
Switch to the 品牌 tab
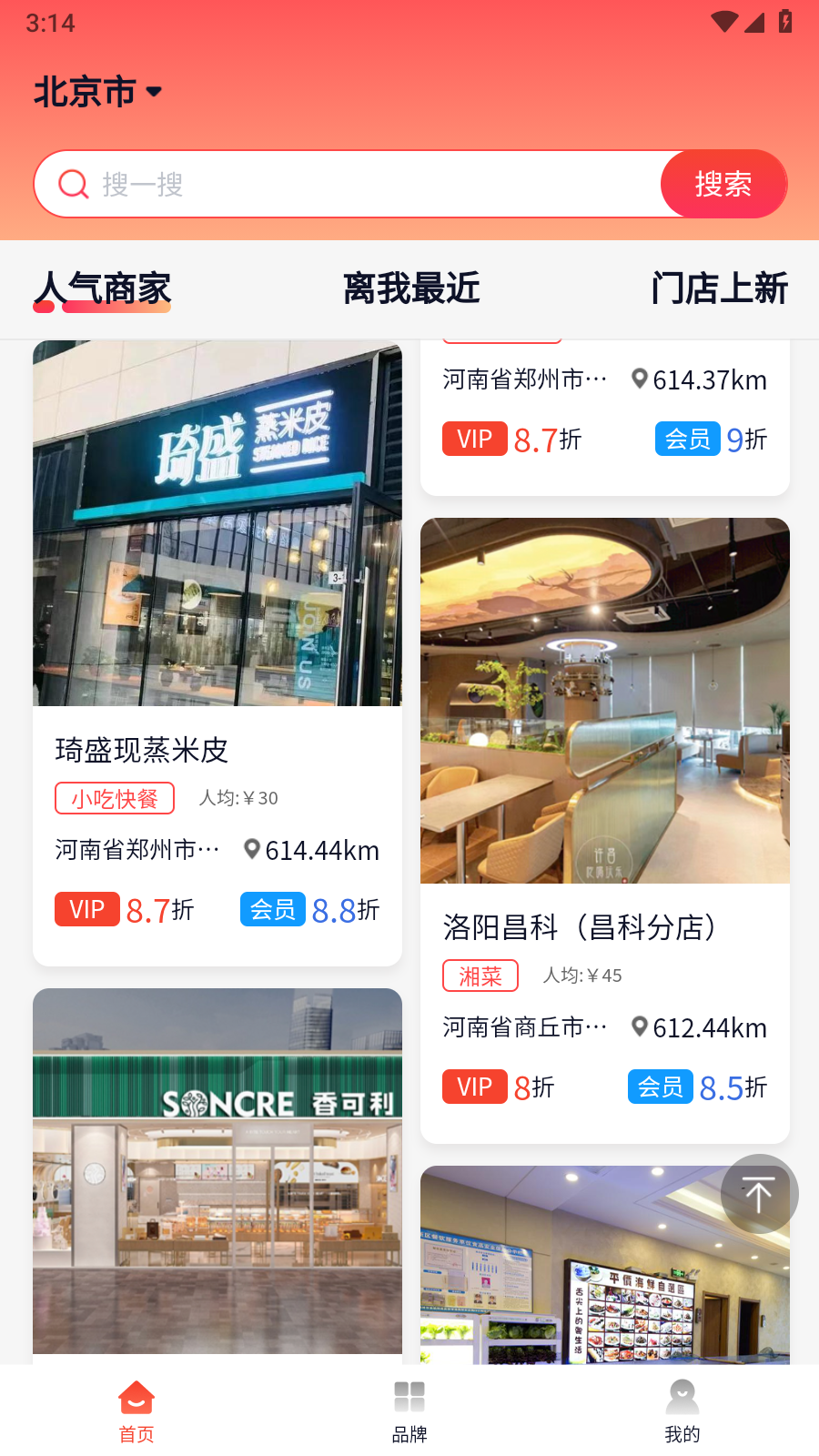click(x=409, y=1412)
